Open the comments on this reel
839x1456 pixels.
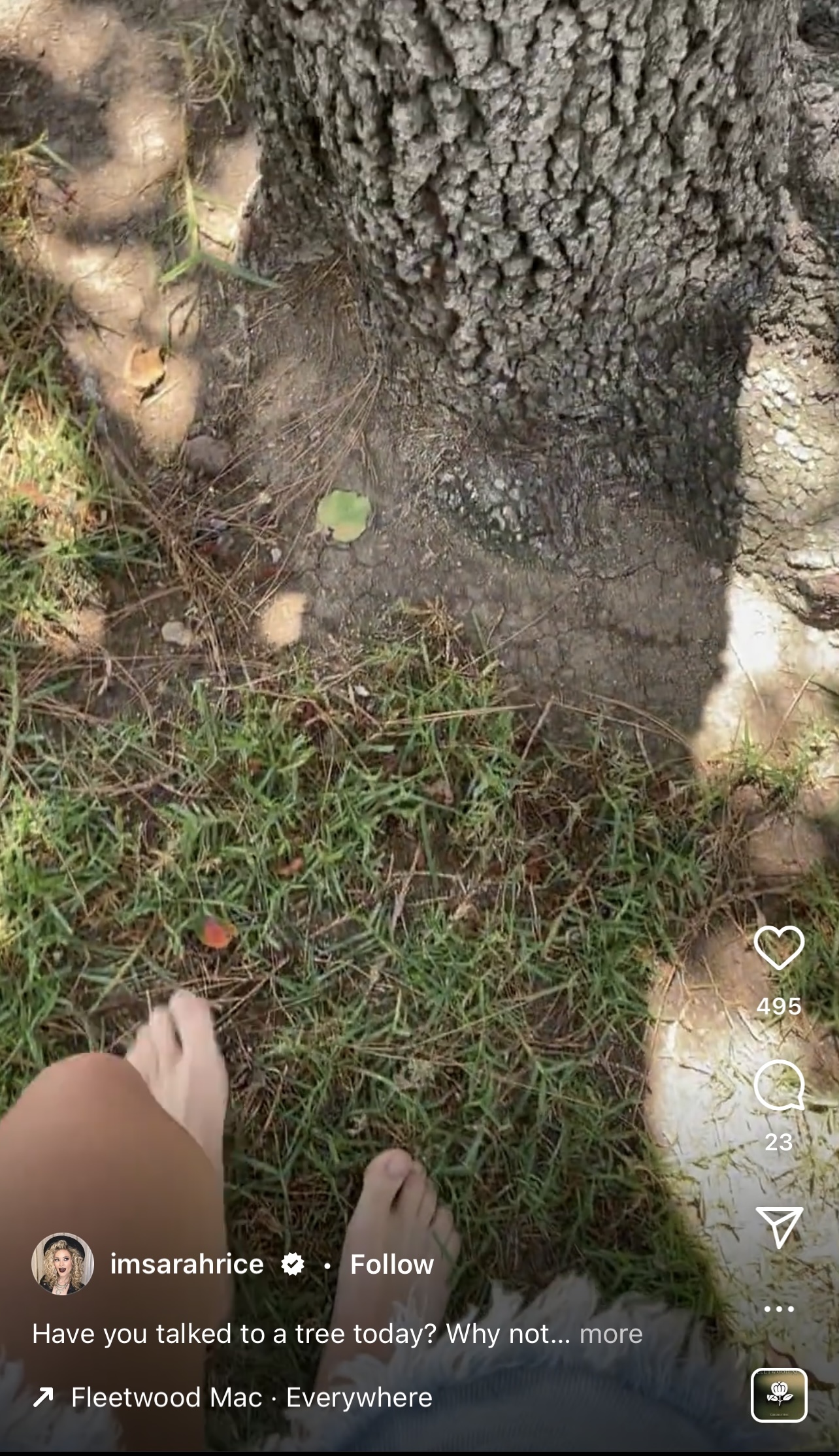pos(779,1085)
